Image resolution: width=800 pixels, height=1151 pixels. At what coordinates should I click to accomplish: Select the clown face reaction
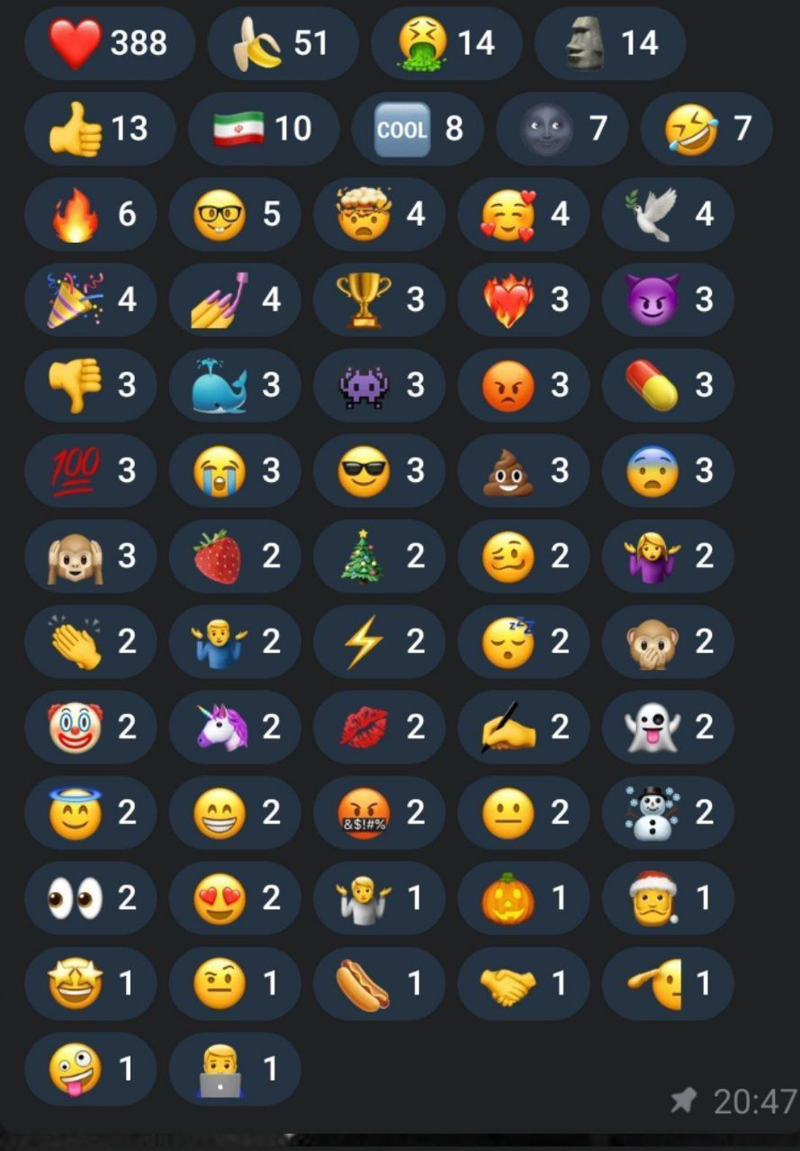90,727
